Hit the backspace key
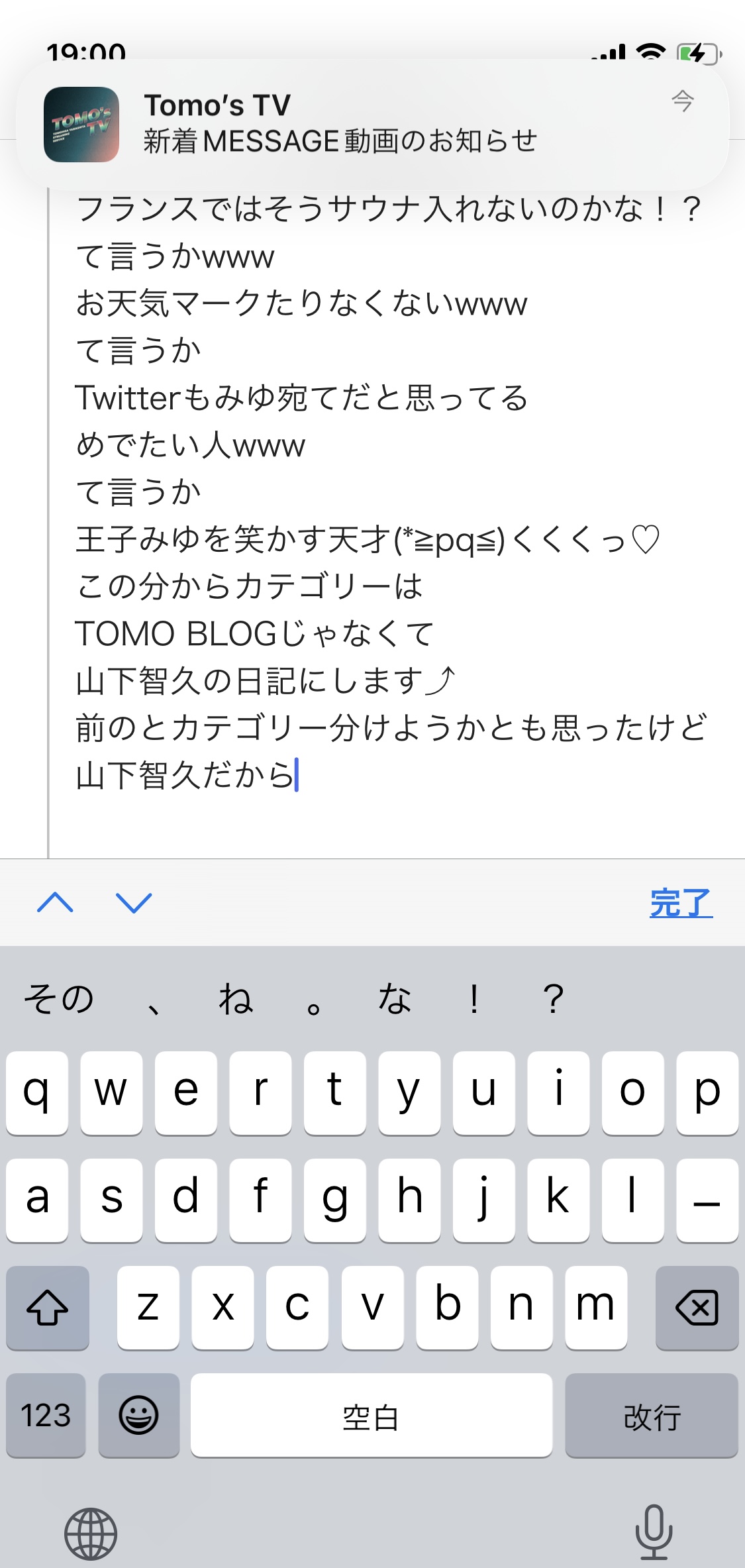745x1568 pixels. [x=697, y=1308]
